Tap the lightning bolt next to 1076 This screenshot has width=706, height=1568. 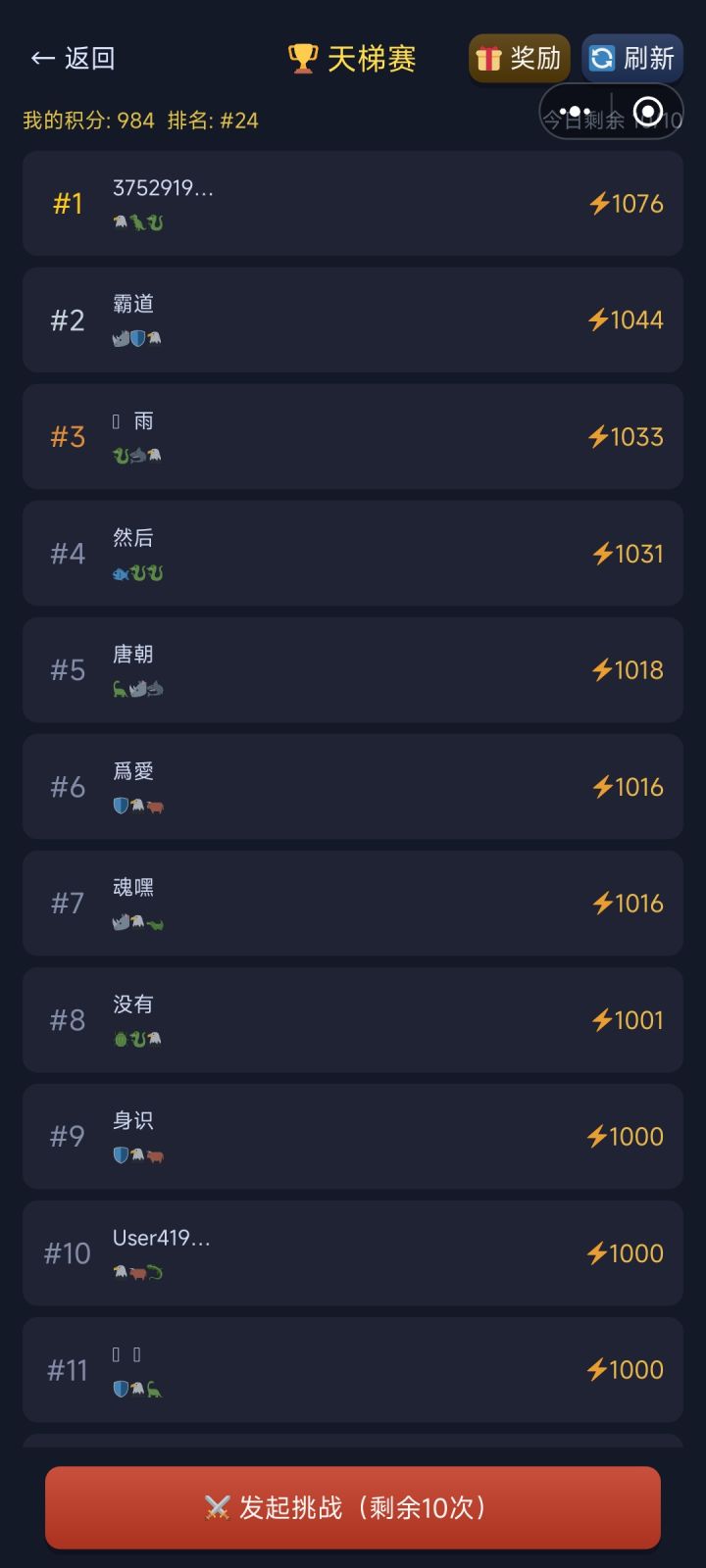[597, 204]
